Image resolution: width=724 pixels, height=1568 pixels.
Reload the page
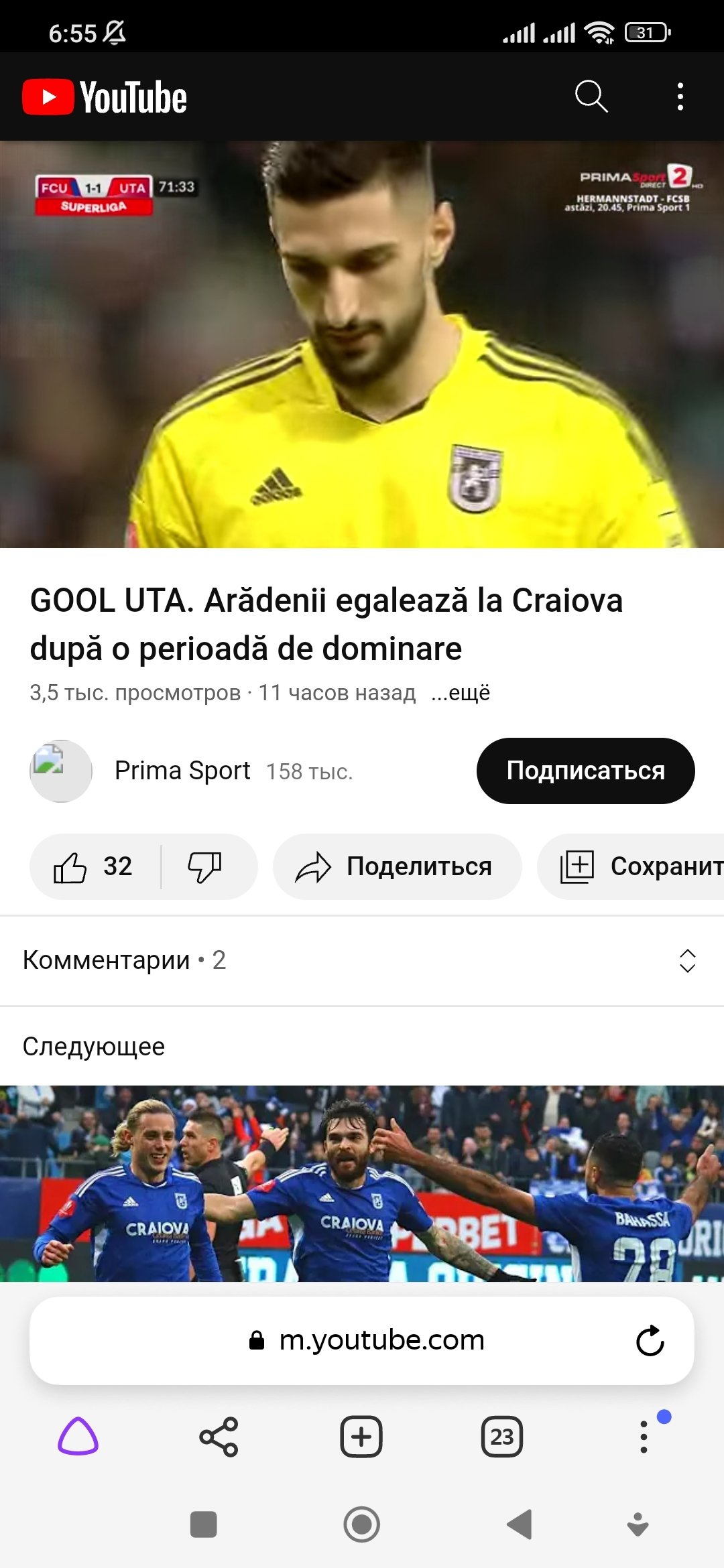click(650, 1340)
